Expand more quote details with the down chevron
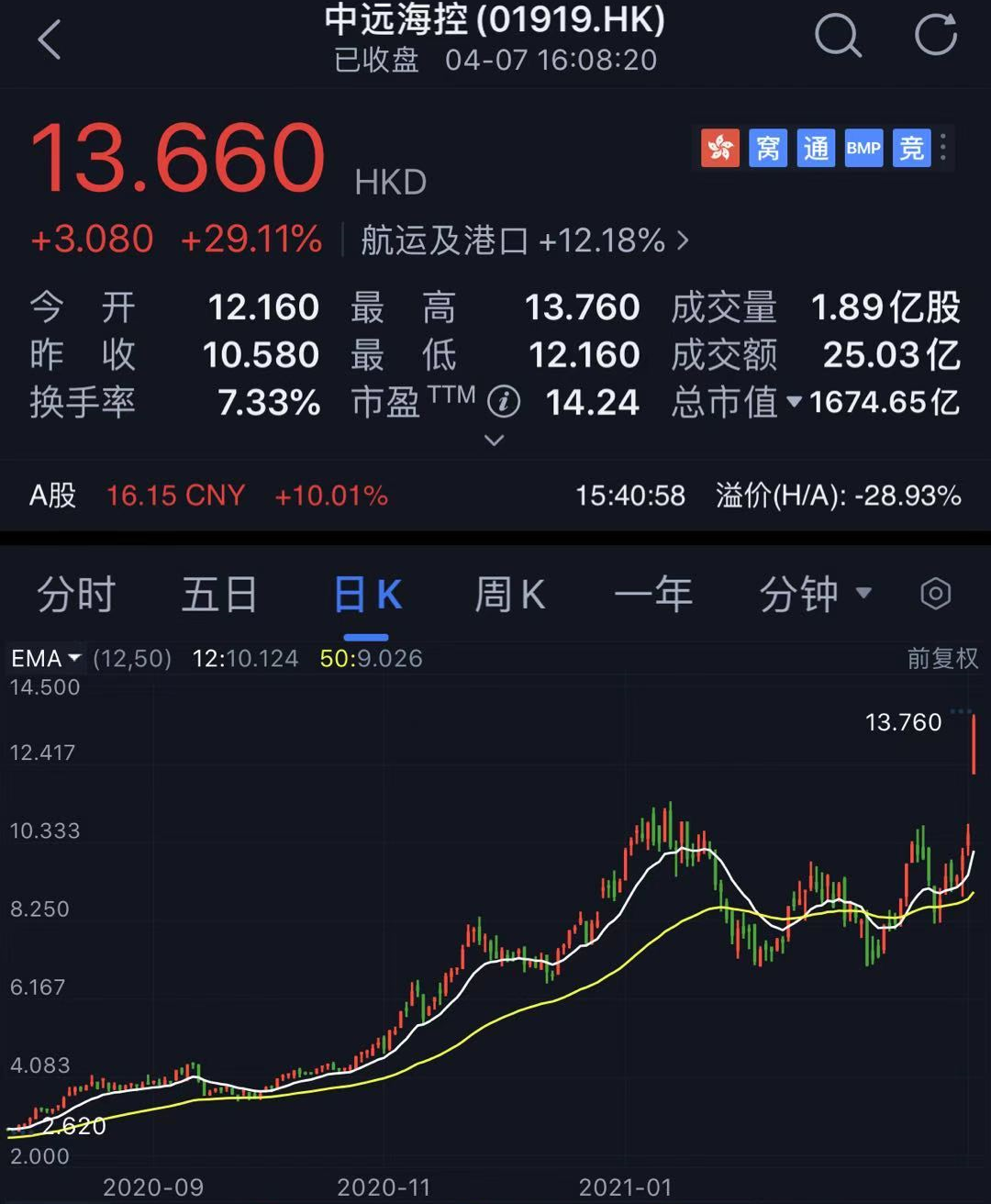The width and height of the screenshot is (991, 1204). (x=494, y=440)
